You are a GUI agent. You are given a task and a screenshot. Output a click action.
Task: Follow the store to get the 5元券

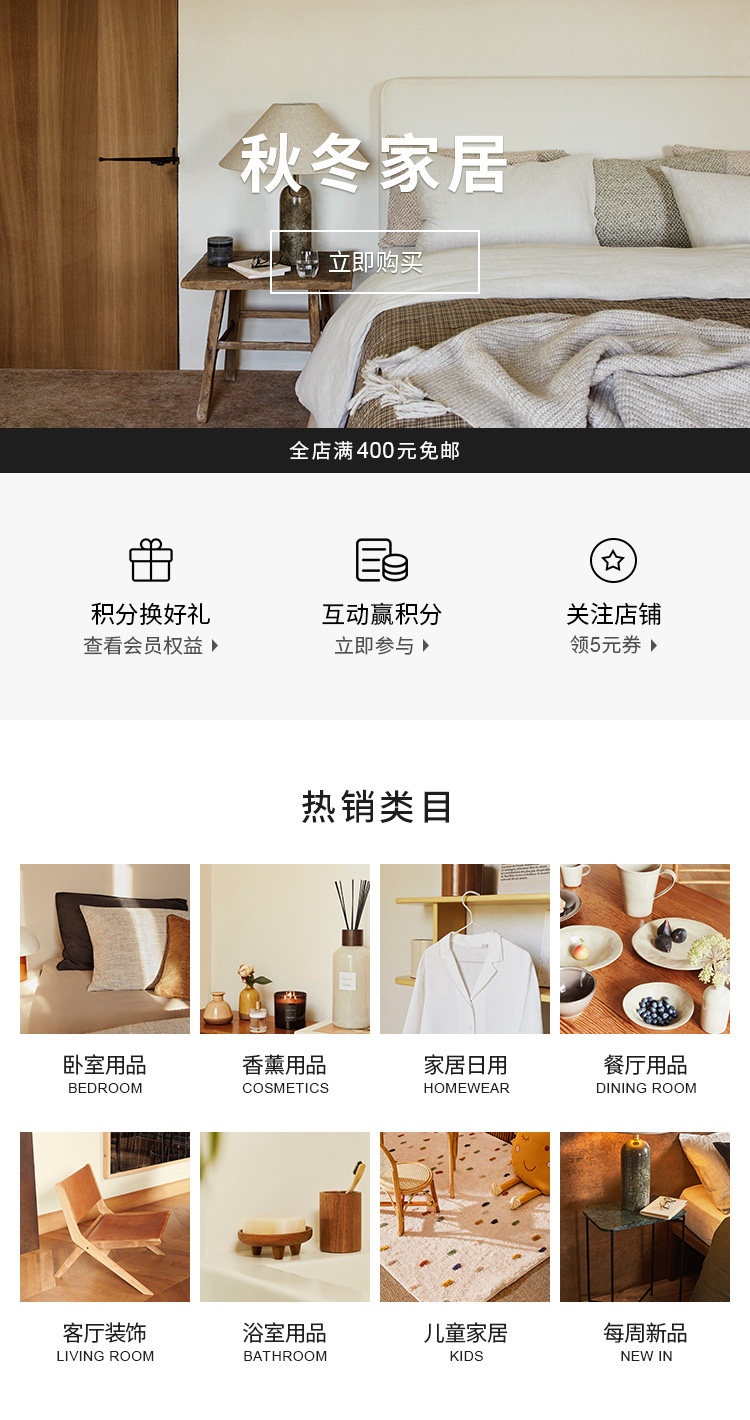pos(613,644)
